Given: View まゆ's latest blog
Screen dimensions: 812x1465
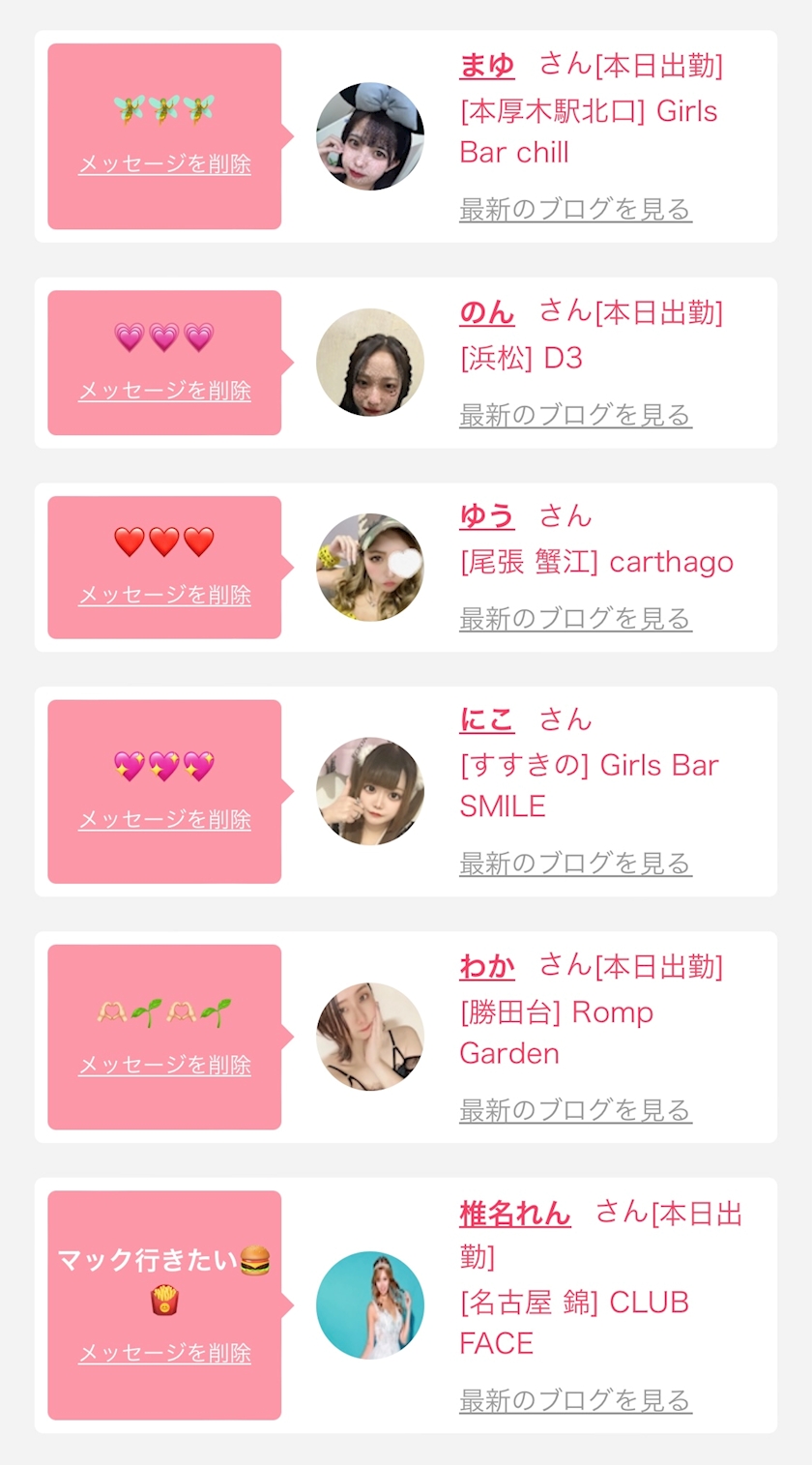Looking at the screenshot, I should click(x=575, y=209).
